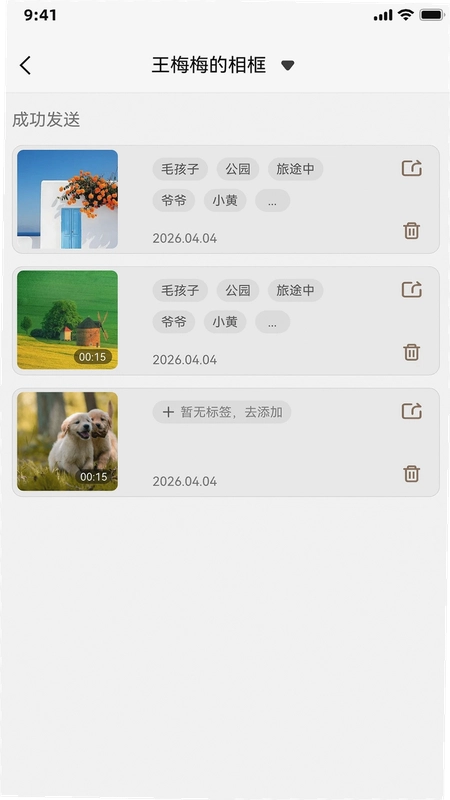Open the white house flower photo thumbnail
The width and height of the screenshot is (450, 800).
[67, 199]
